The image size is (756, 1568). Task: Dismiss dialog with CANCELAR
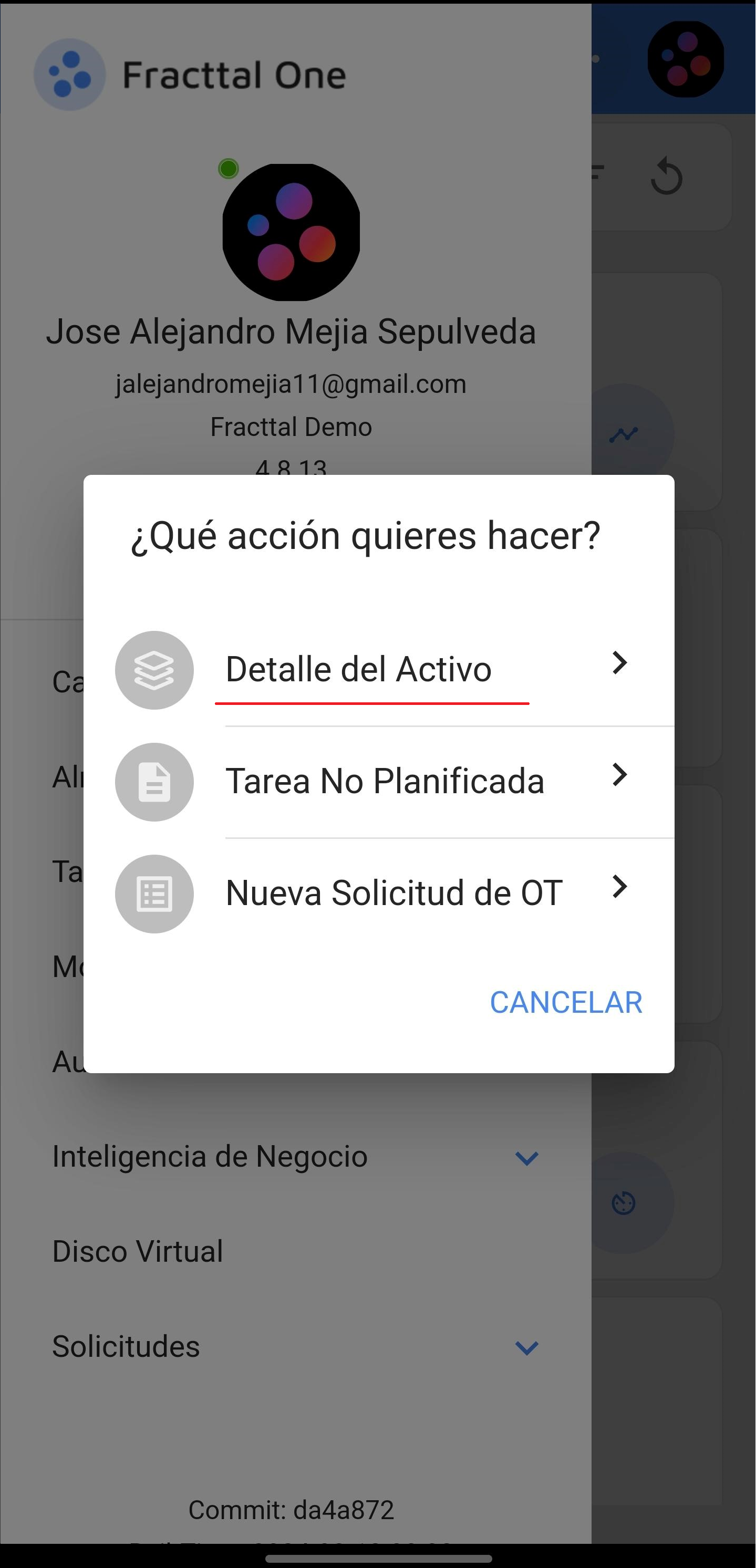pos(565,1002)
